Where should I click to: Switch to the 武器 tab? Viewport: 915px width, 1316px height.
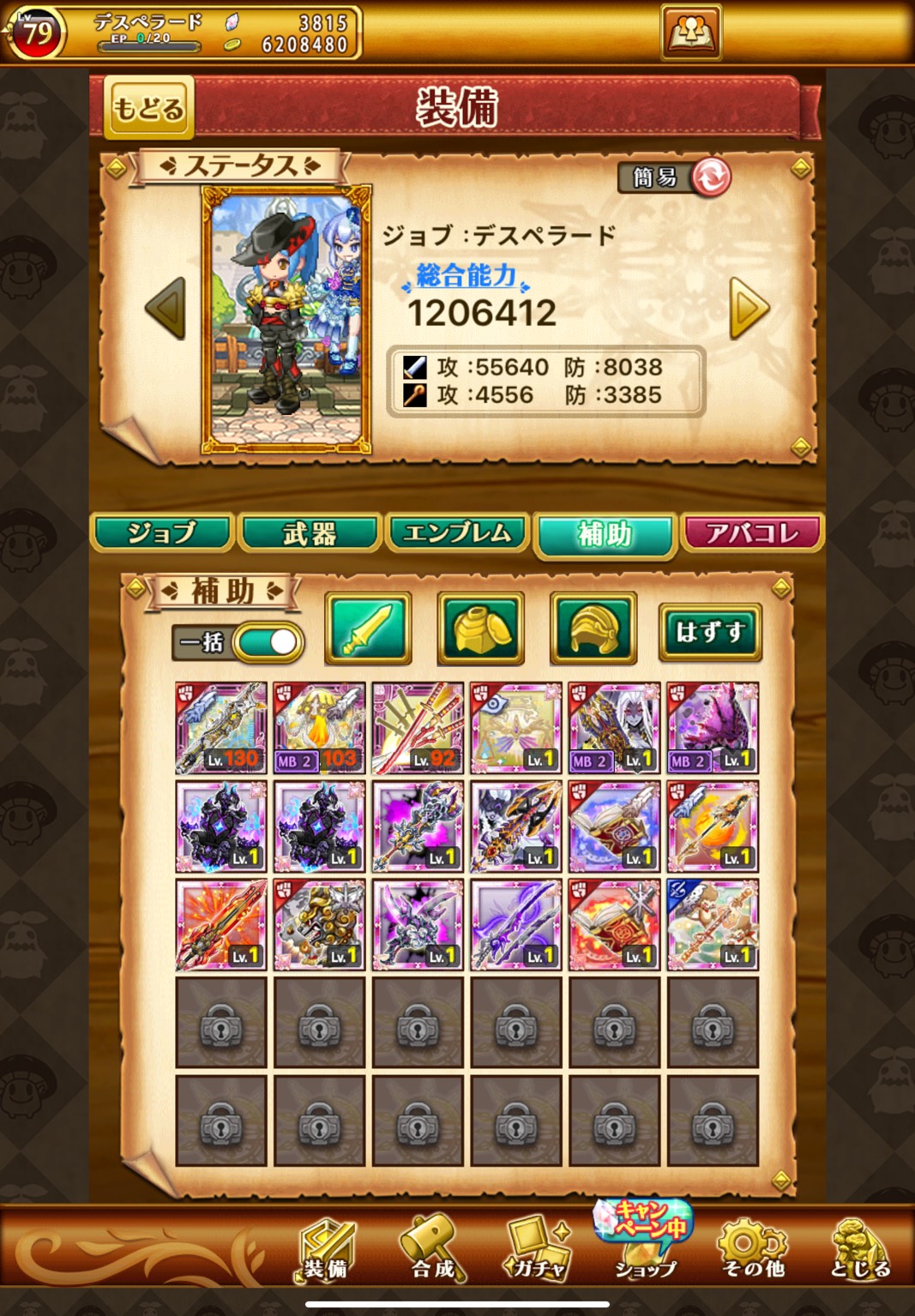click(x=310, y=533)
